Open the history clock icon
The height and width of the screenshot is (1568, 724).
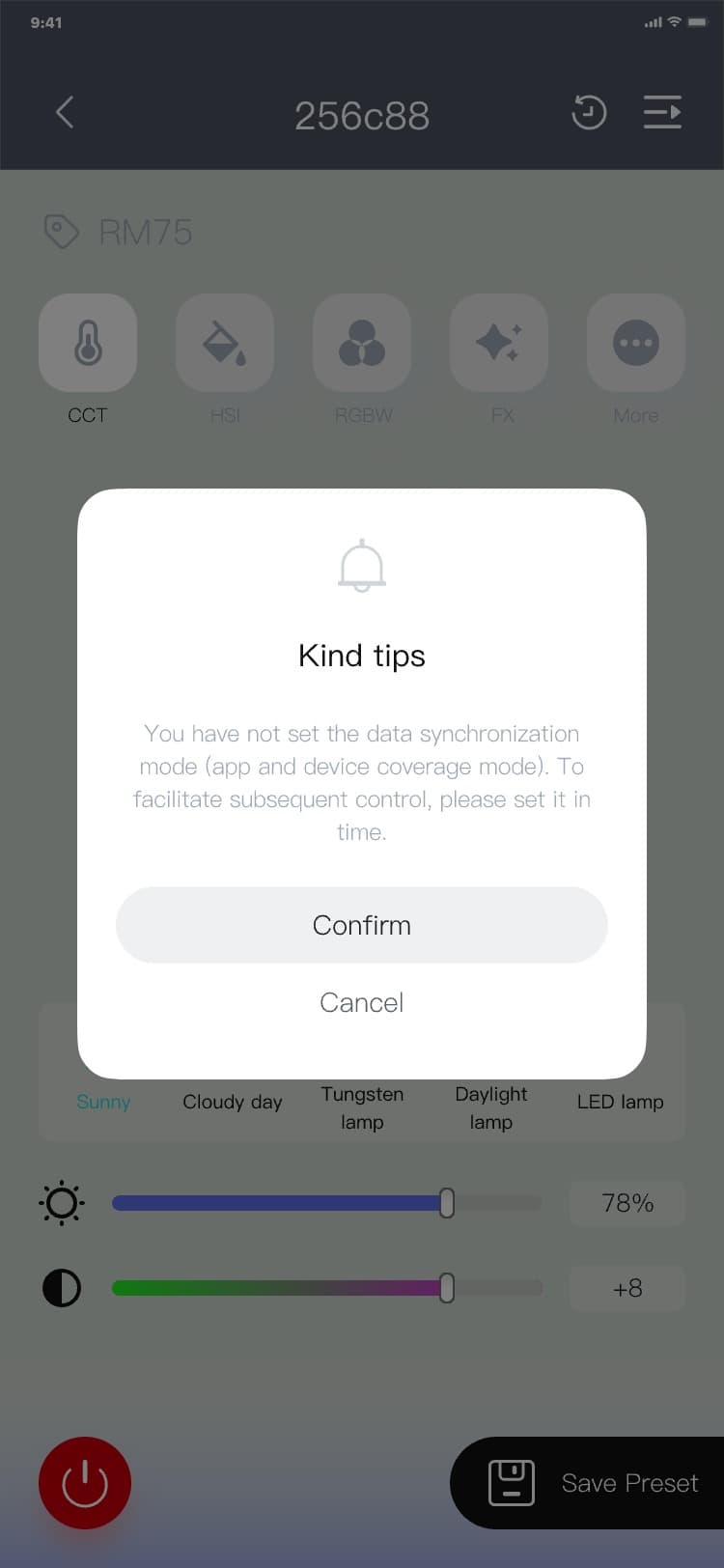pyautogui.click(x=588, y=113)
